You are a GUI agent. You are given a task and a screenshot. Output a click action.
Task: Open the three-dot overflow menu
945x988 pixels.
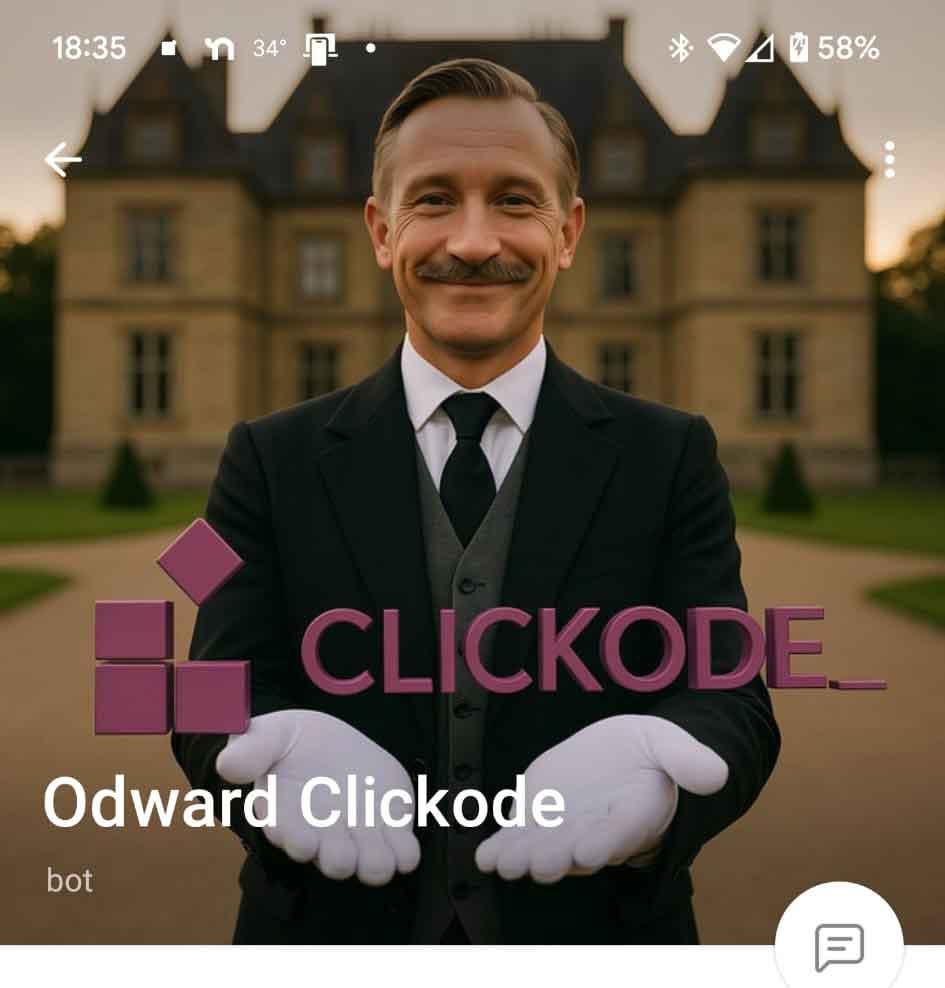click(x=889, y=160)
